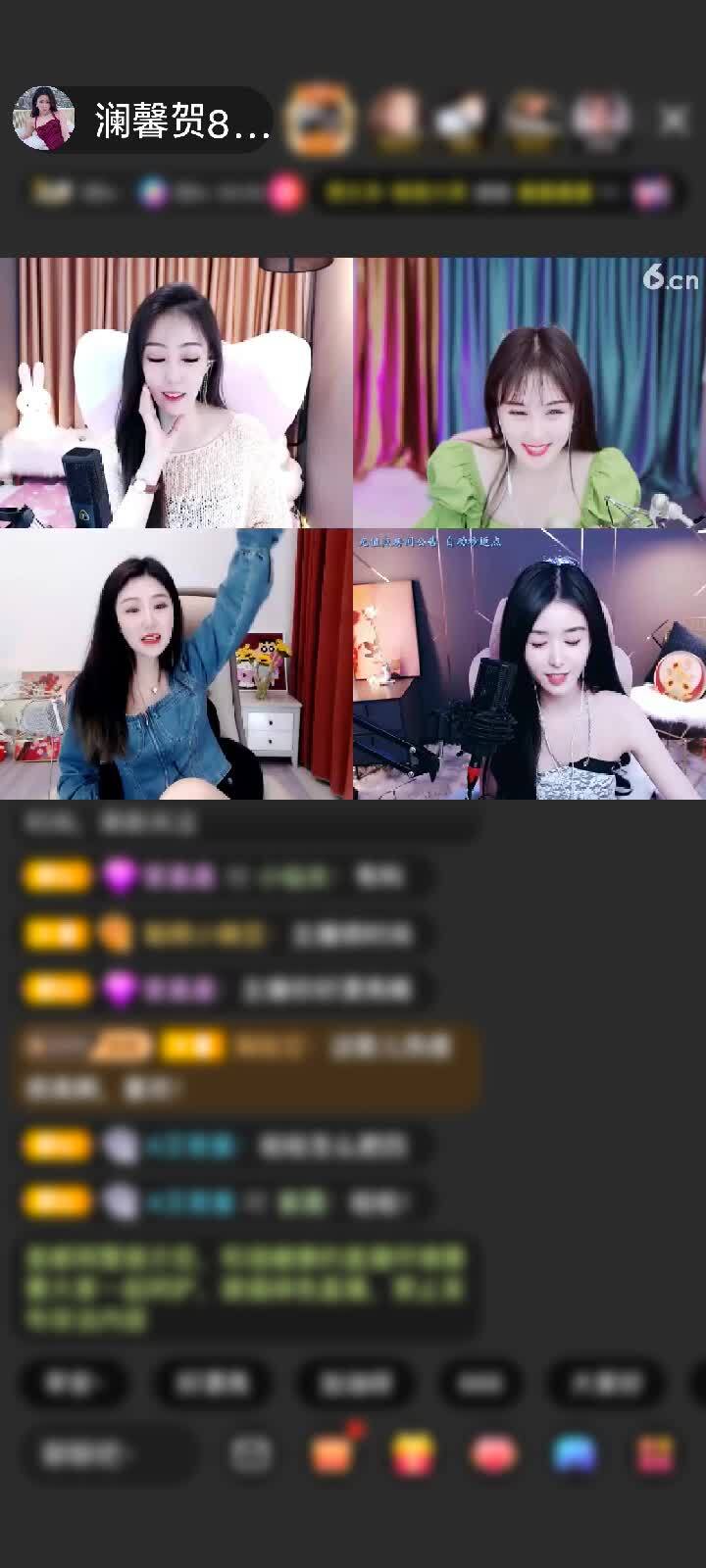Tap the chat message input field
706x1568 pixels.
coord(108,1454)
